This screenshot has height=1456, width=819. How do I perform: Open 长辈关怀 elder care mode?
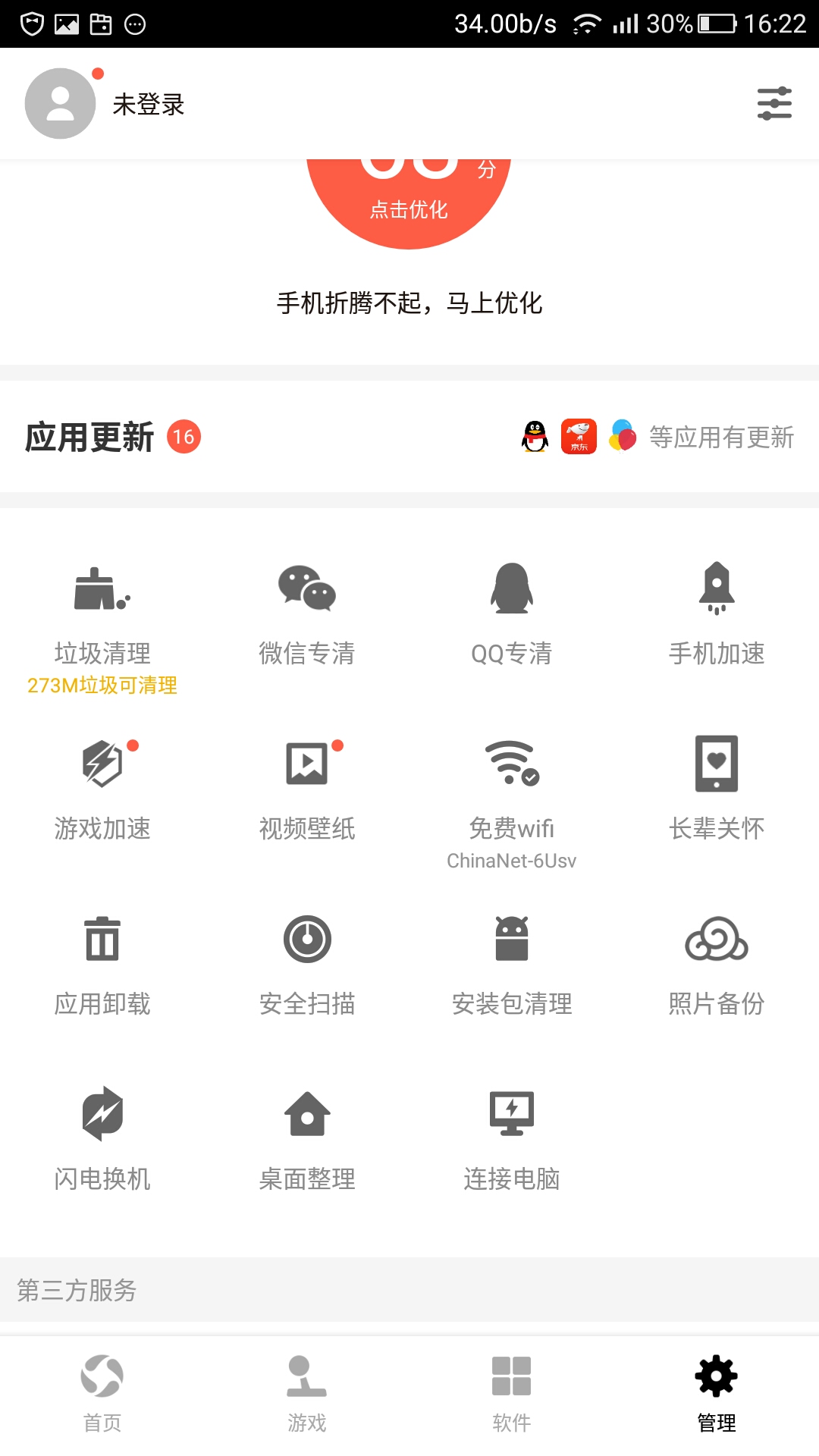[716, 789]
